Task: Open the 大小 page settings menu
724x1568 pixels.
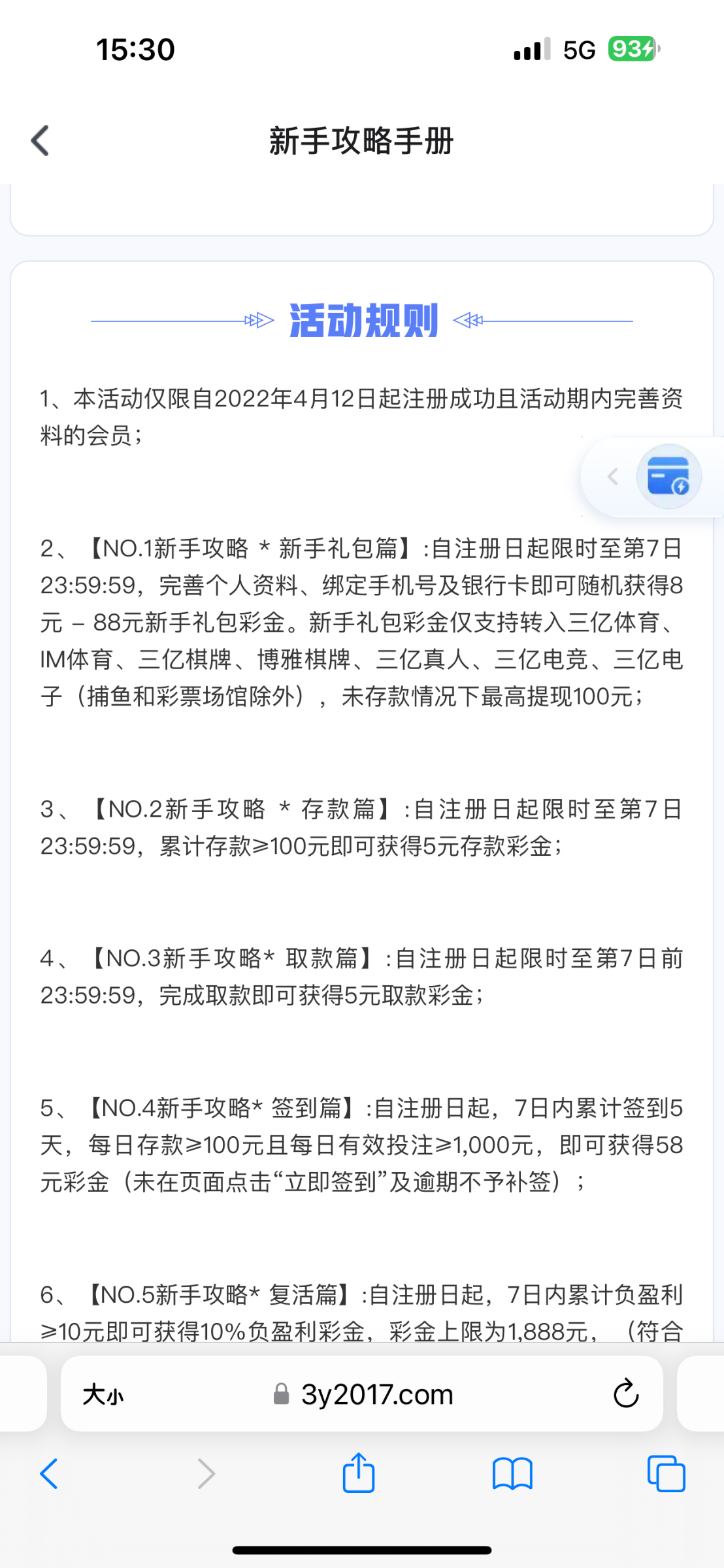Action: click(x=102, y=1393)
